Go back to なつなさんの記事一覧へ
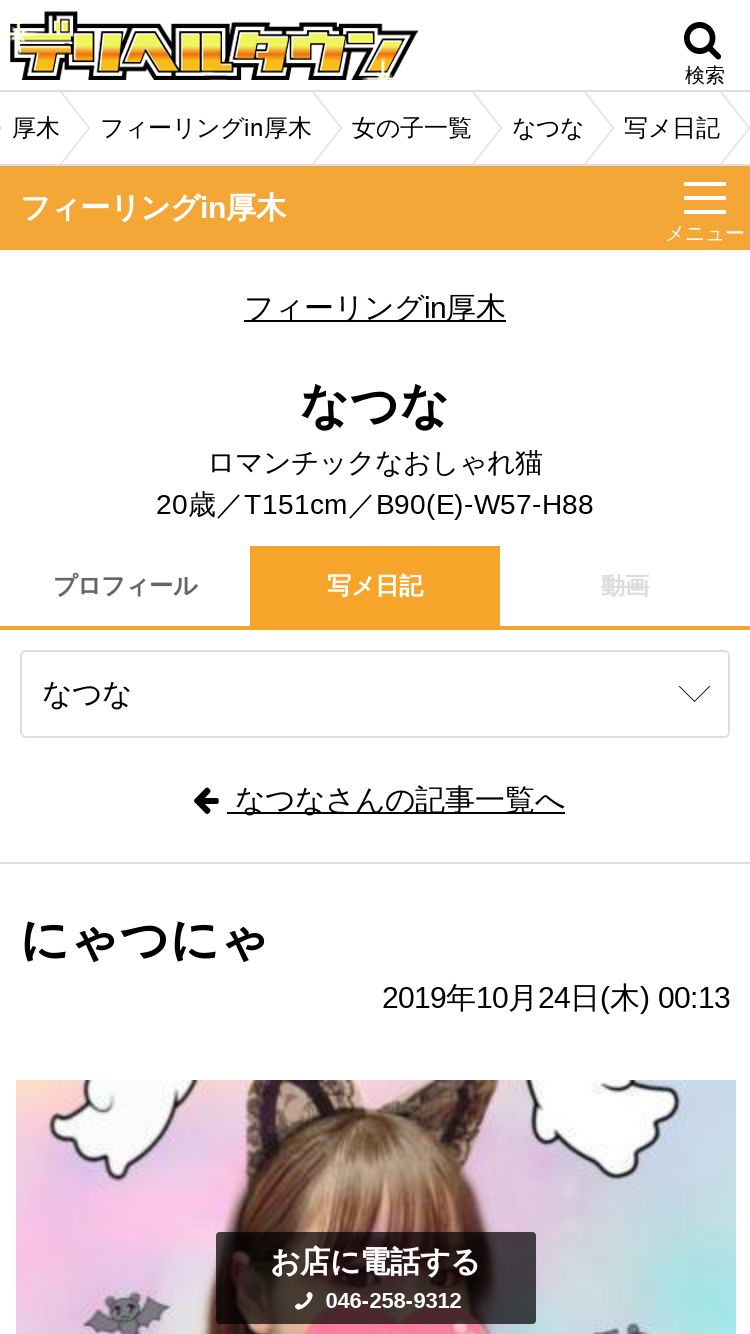This screenshot has height=1334, width=750. 379,800
